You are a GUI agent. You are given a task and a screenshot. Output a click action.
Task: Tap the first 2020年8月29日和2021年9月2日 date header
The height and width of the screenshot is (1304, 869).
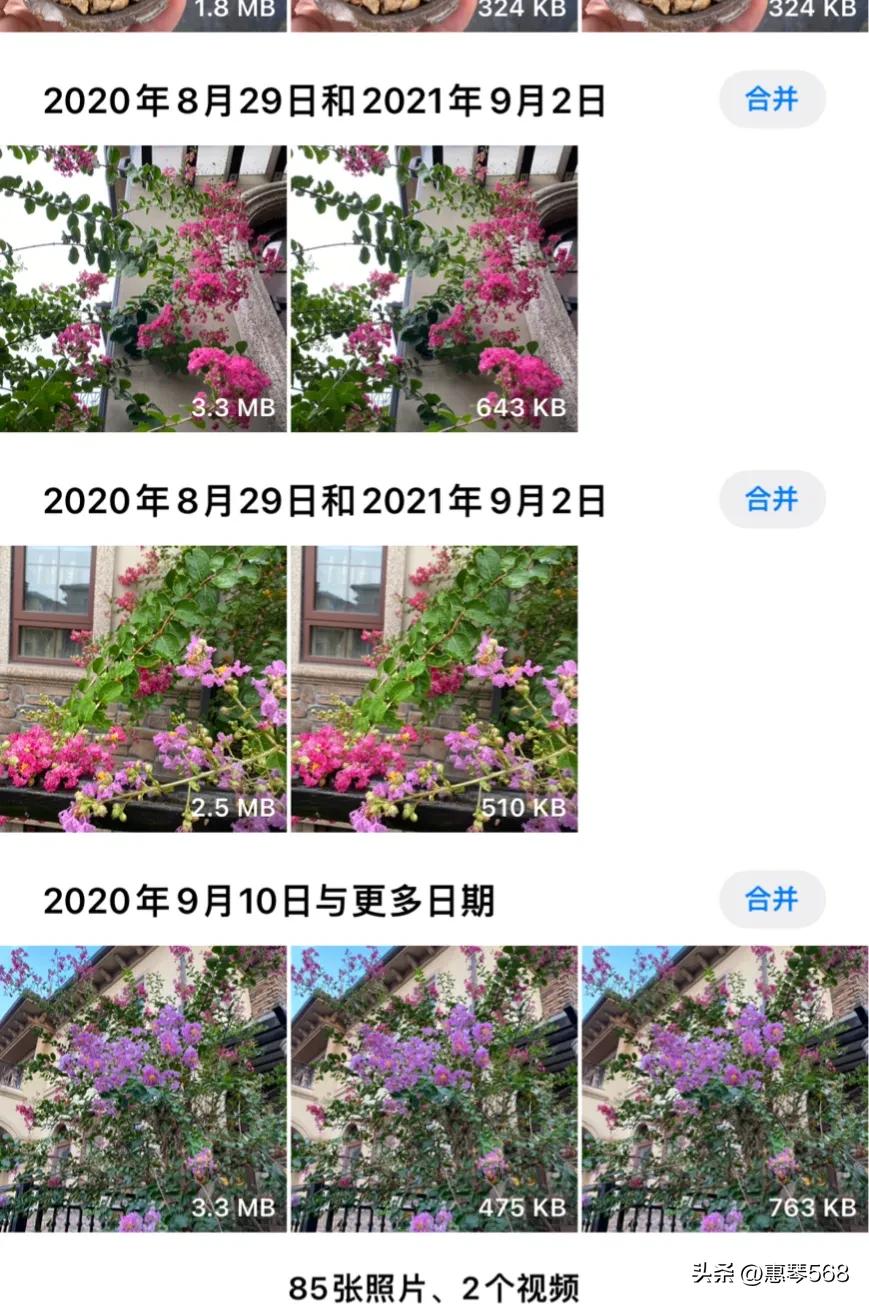[x=325, y=99]
